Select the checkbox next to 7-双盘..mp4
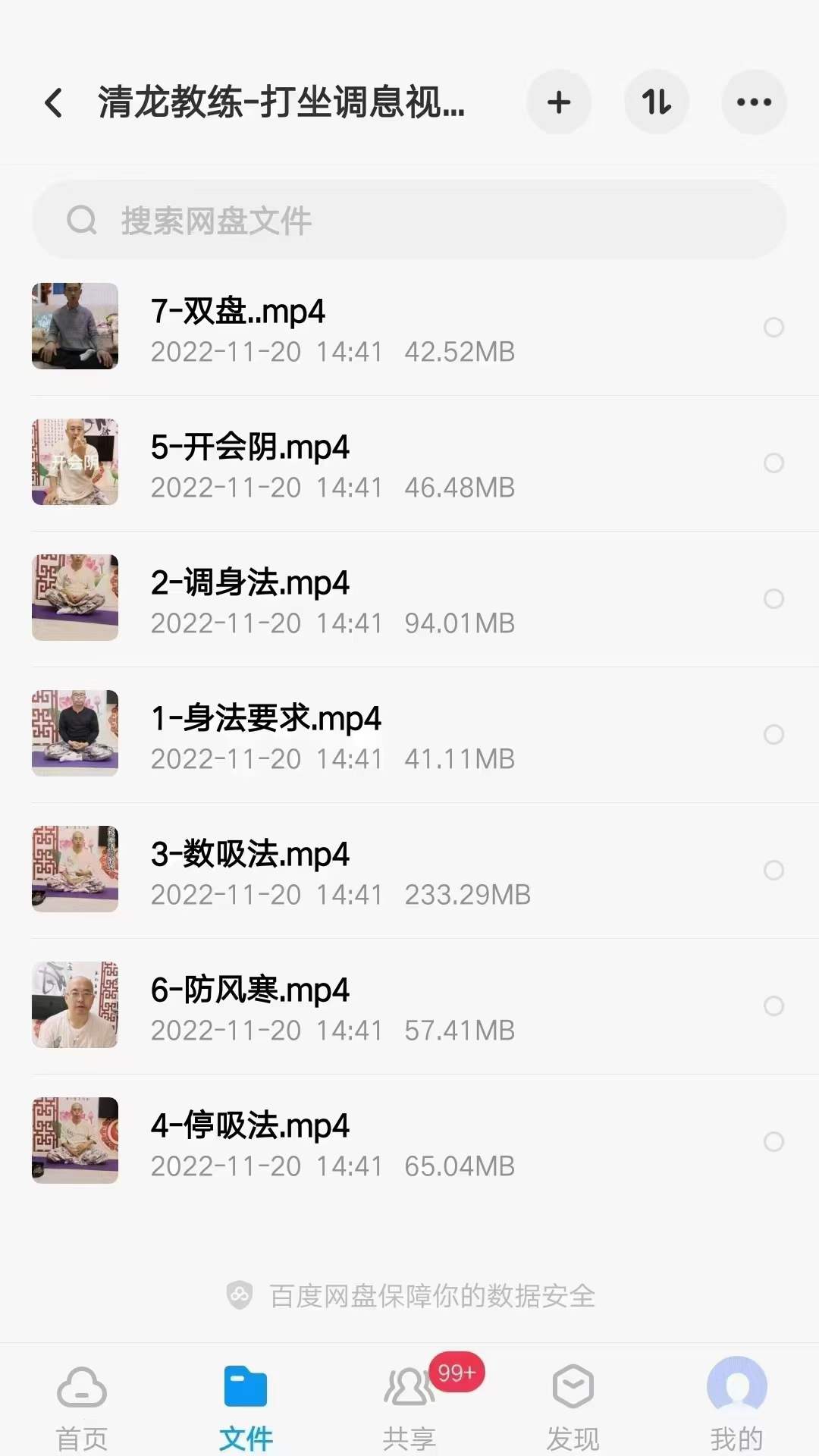 (774, 328)
